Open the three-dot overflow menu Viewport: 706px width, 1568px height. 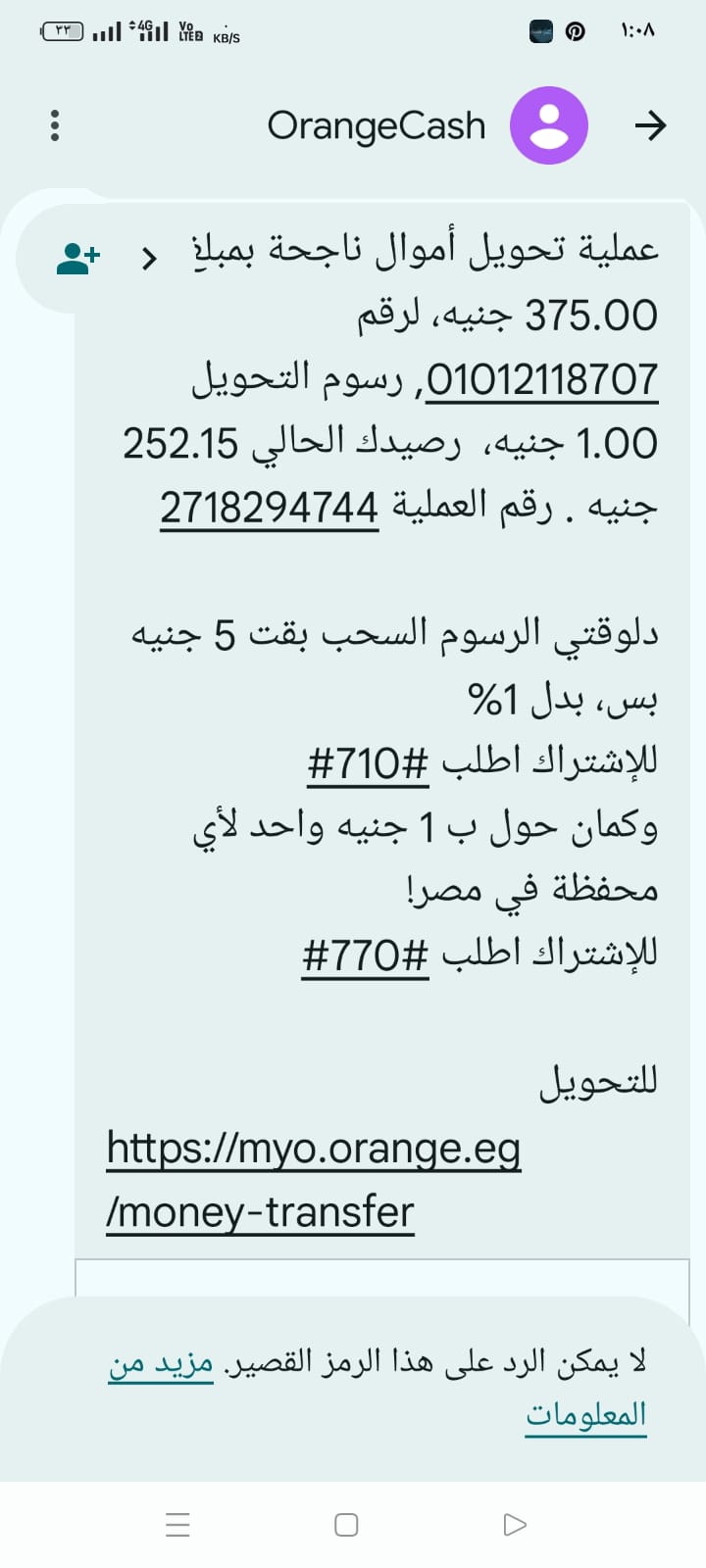click(55, 125)
